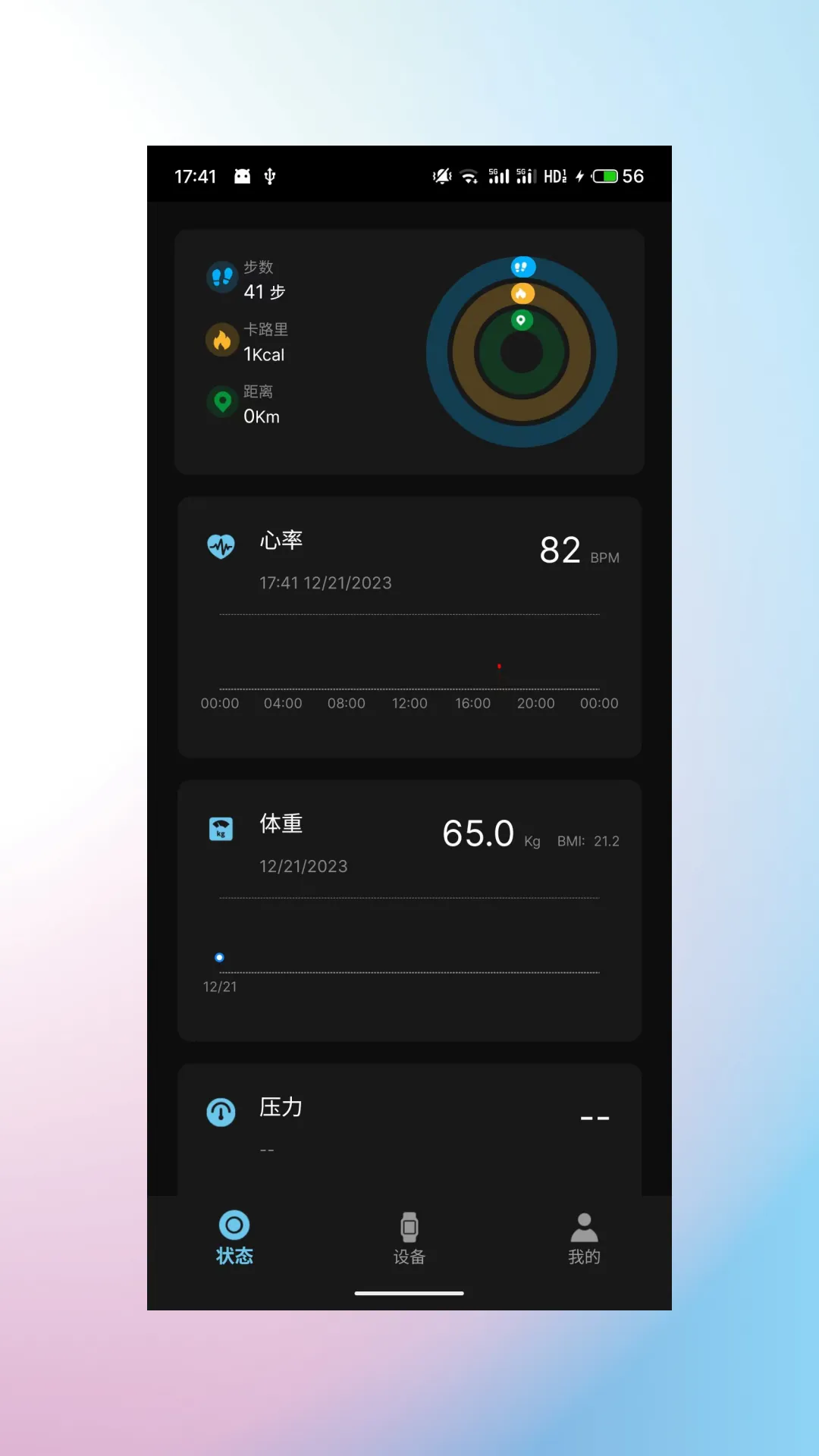This screenshot has height=1456, width=819.
Task: Select the 状态 tab
Action: pos(234,1238)
